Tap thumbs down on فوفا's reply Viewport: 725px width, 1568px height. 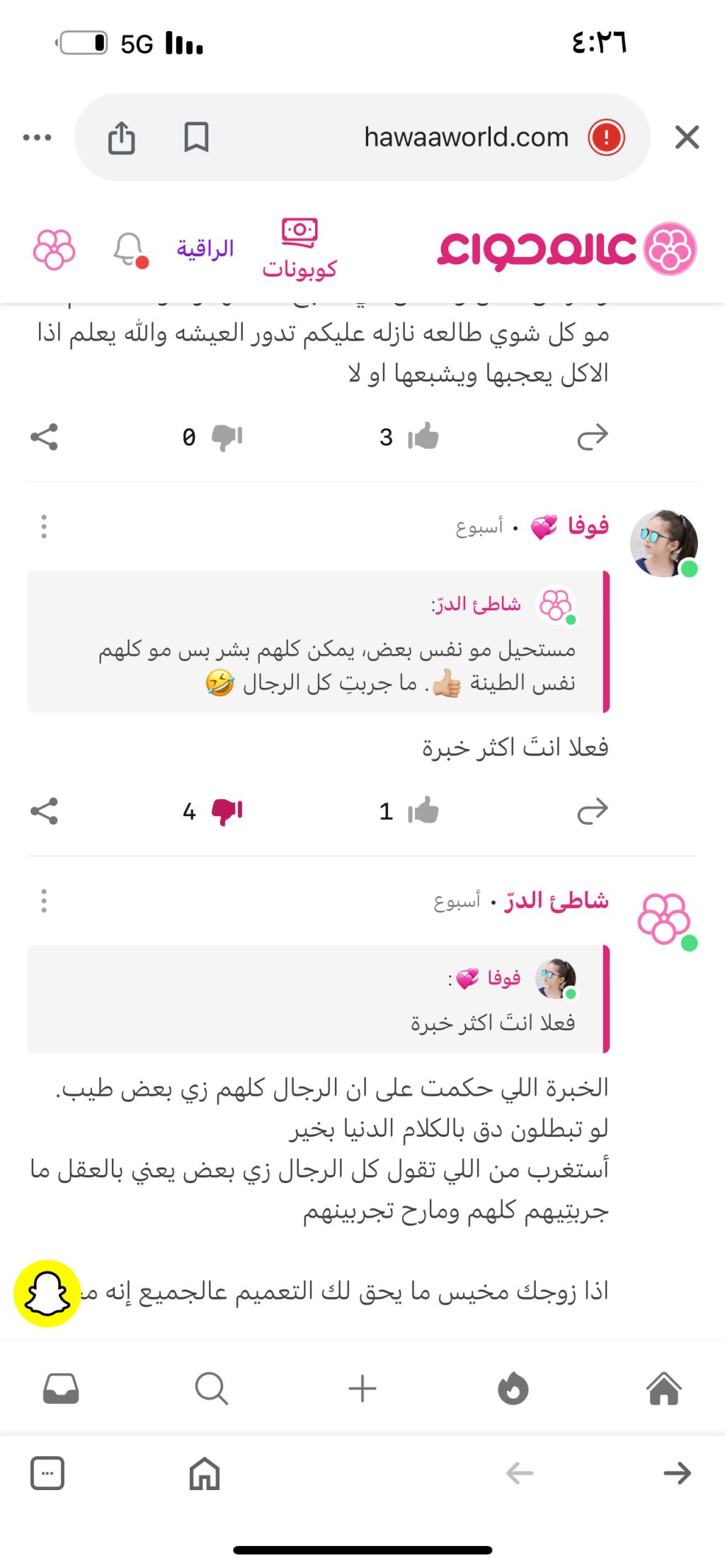tap(227, 811)
